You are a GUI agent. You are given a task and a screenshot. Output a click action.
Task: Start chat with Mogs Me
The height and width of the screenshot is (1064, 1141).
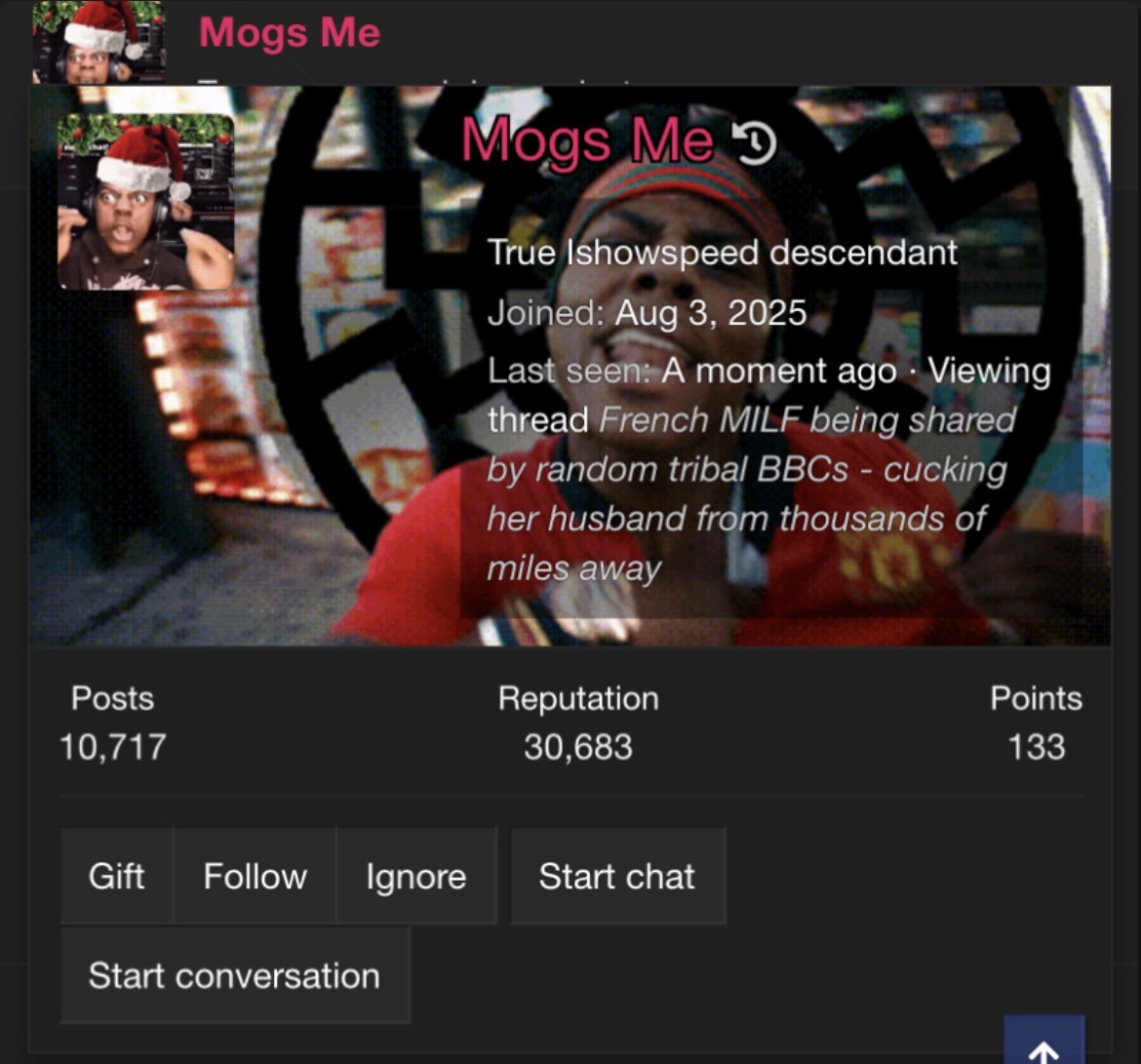coord(617,876)
